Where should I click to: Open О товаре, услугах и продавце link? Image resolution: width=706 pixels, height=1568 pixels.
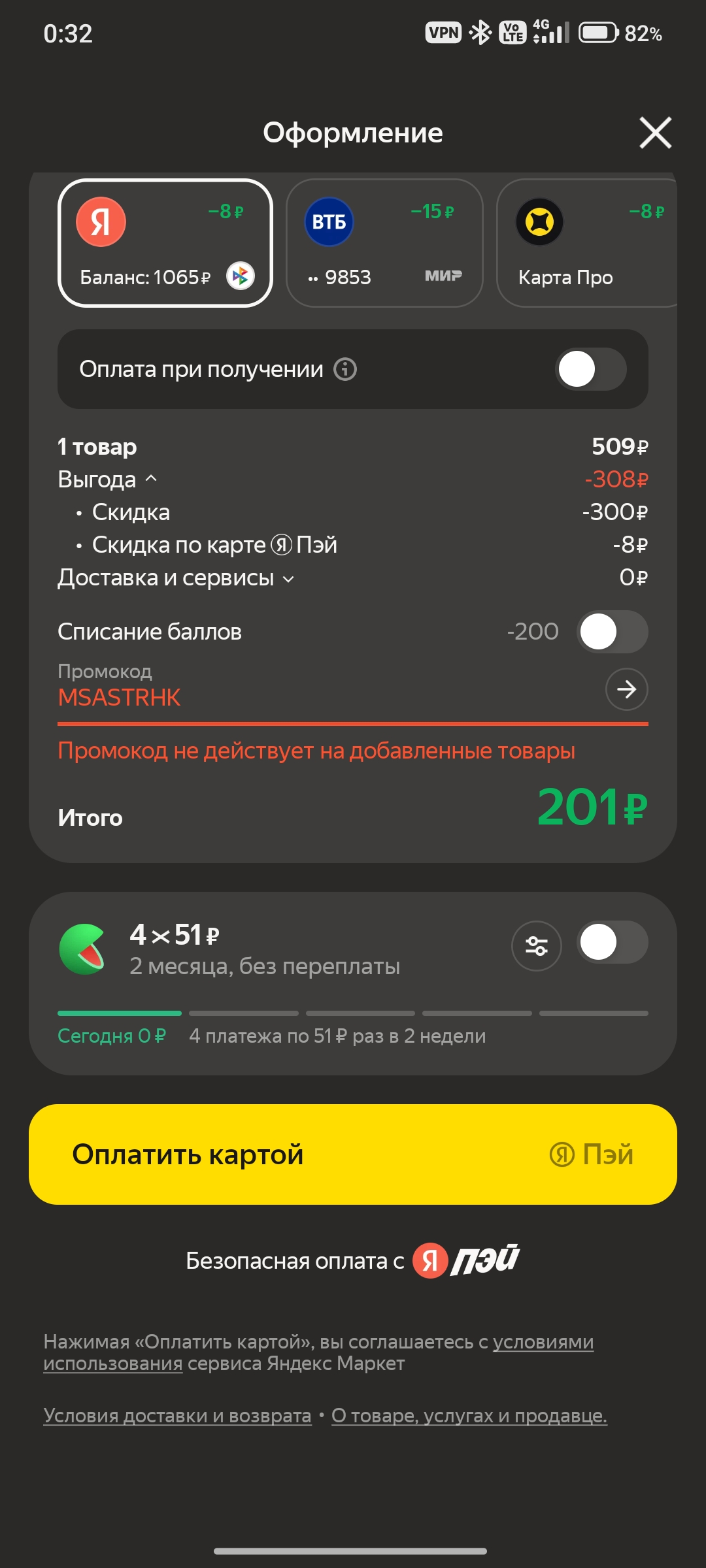click(x=469, y=1416)
